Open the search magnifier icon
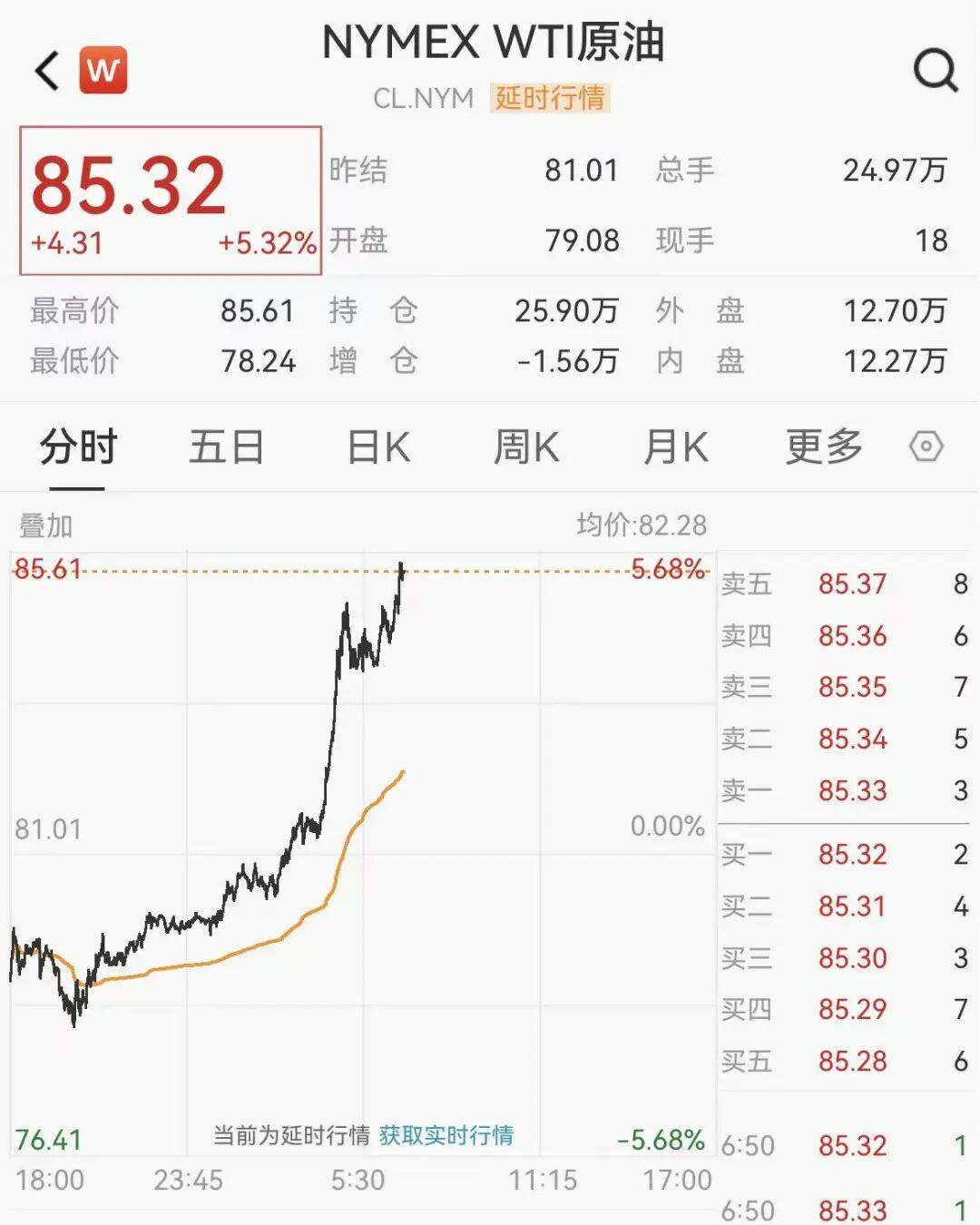 pos(935,69)
